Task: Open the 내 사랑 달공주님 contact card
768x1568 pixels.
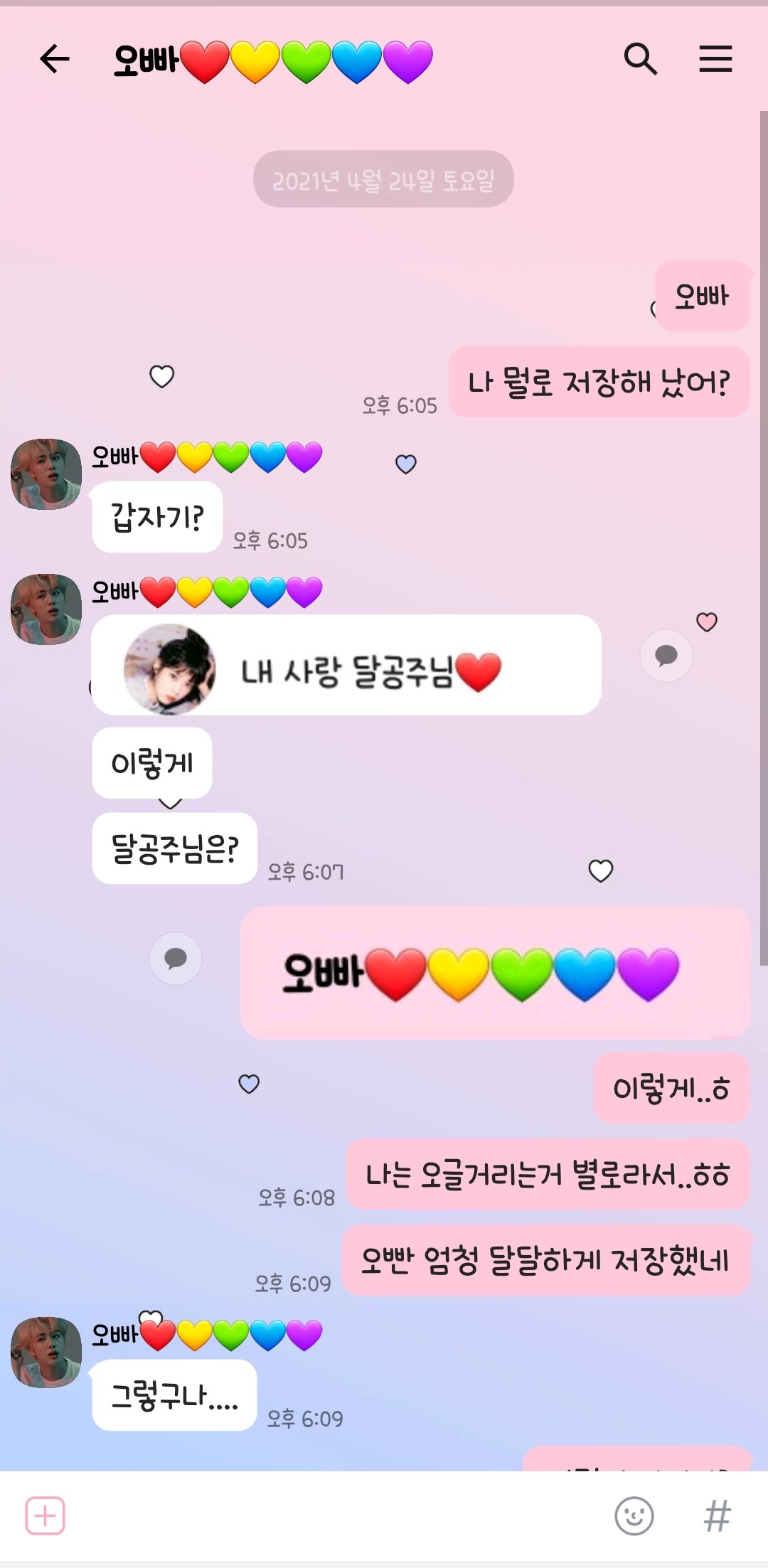Action: (x=346, y=666)
